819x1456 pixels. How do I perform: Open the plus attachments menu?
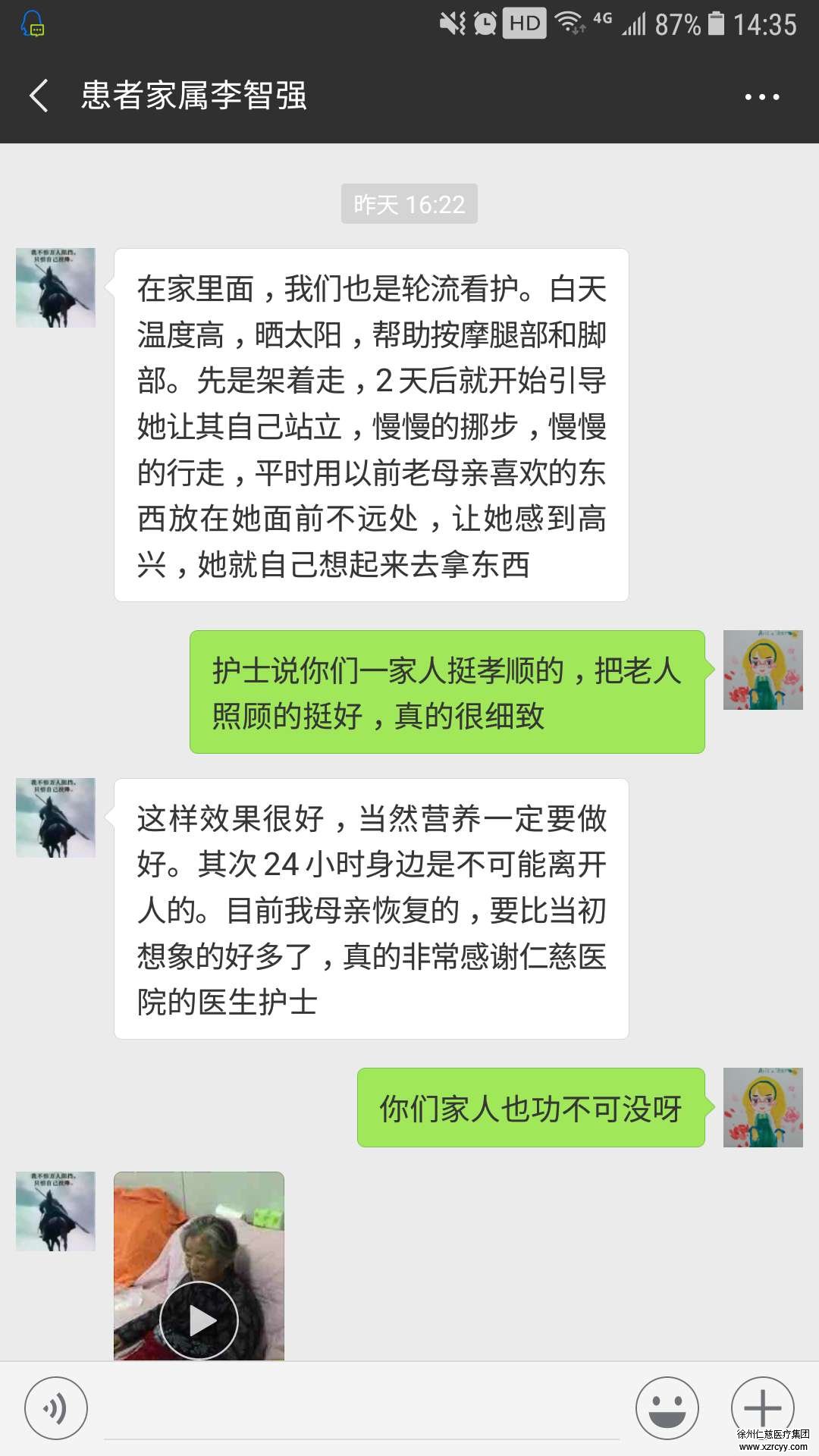pyautogui.click(x=762, y=1407)
